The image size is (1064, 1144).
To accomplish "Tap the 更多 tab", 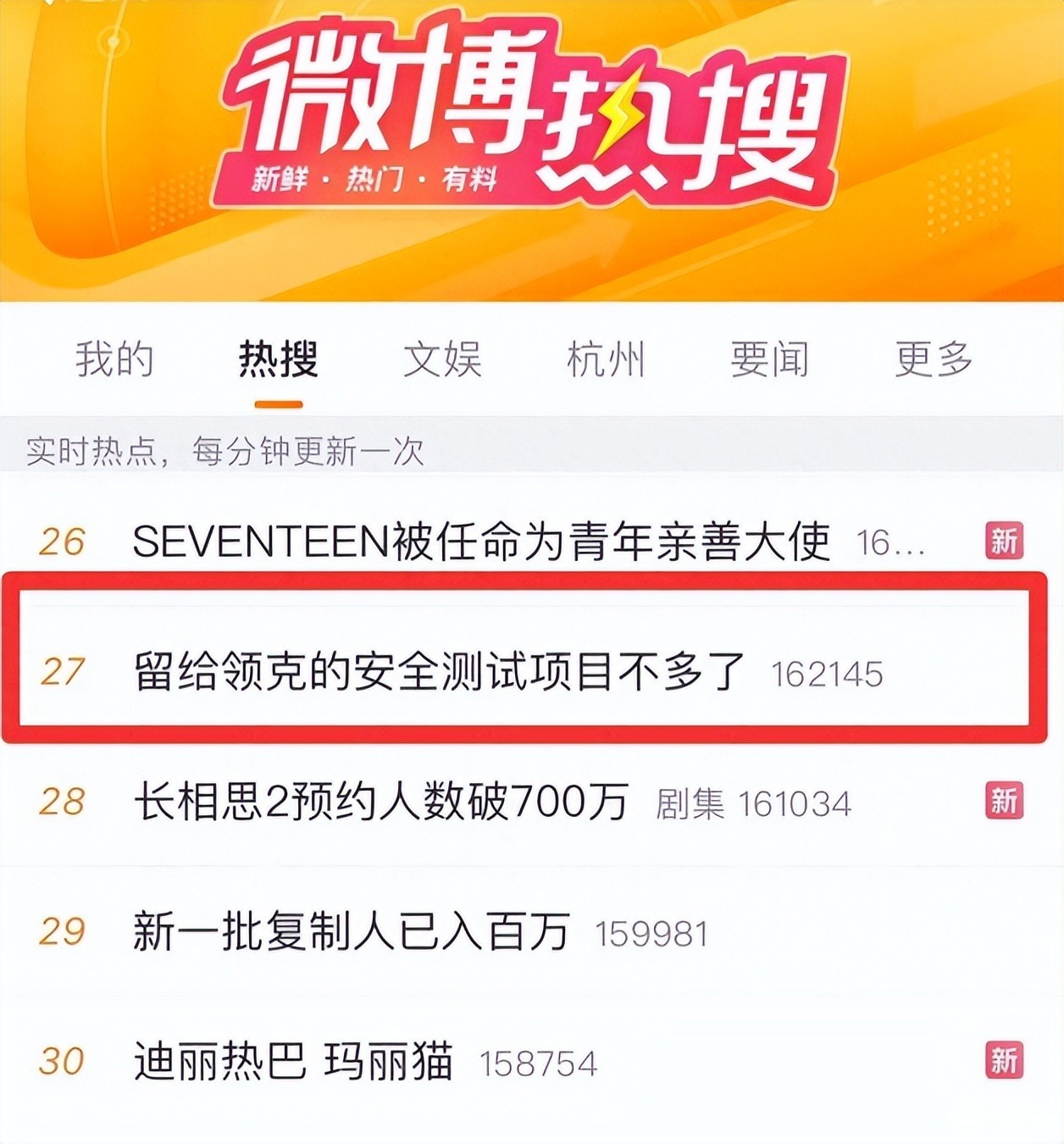I will [934, 359].
